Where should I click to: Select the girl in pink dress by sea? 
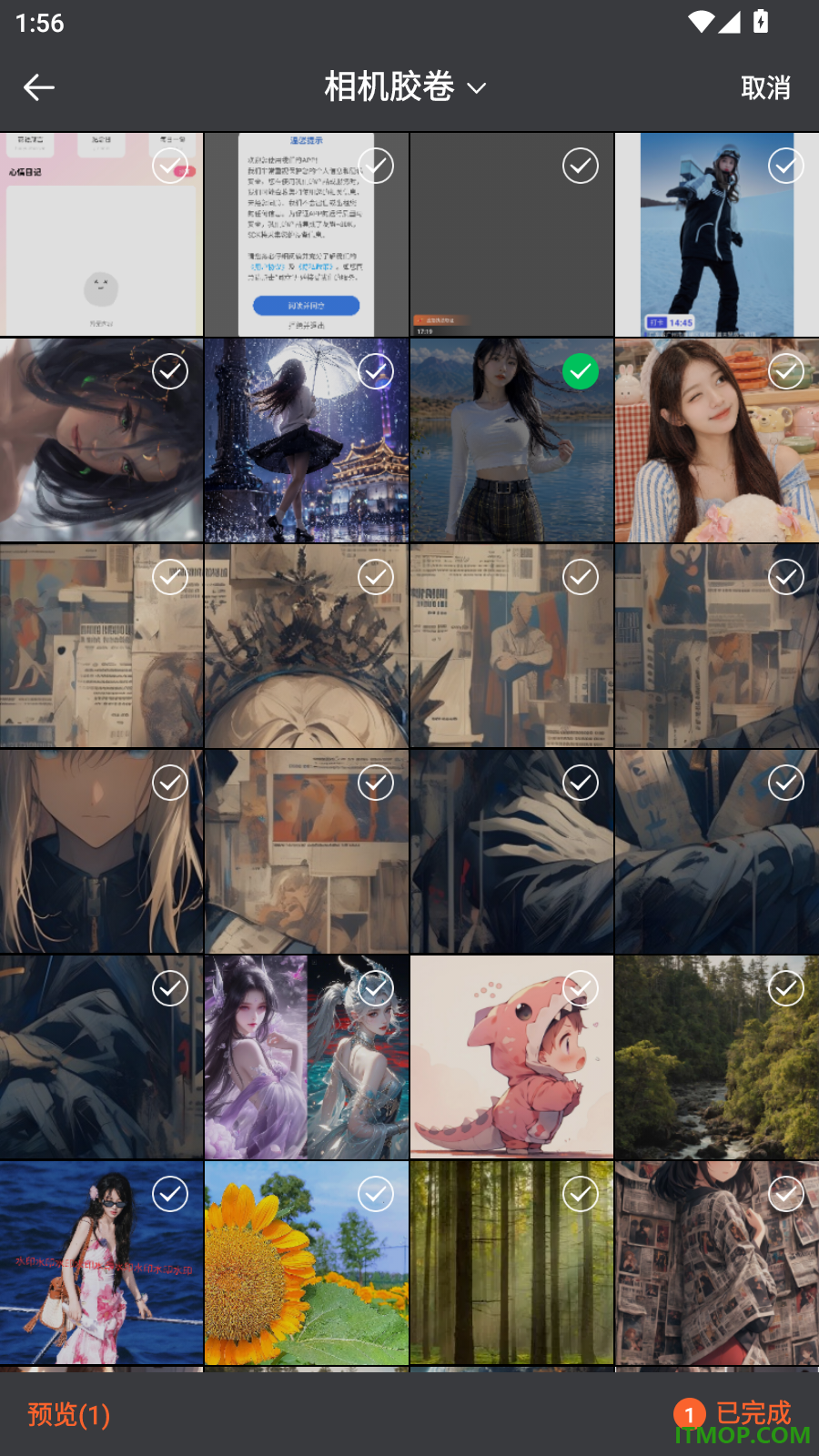click(170, 1194)
